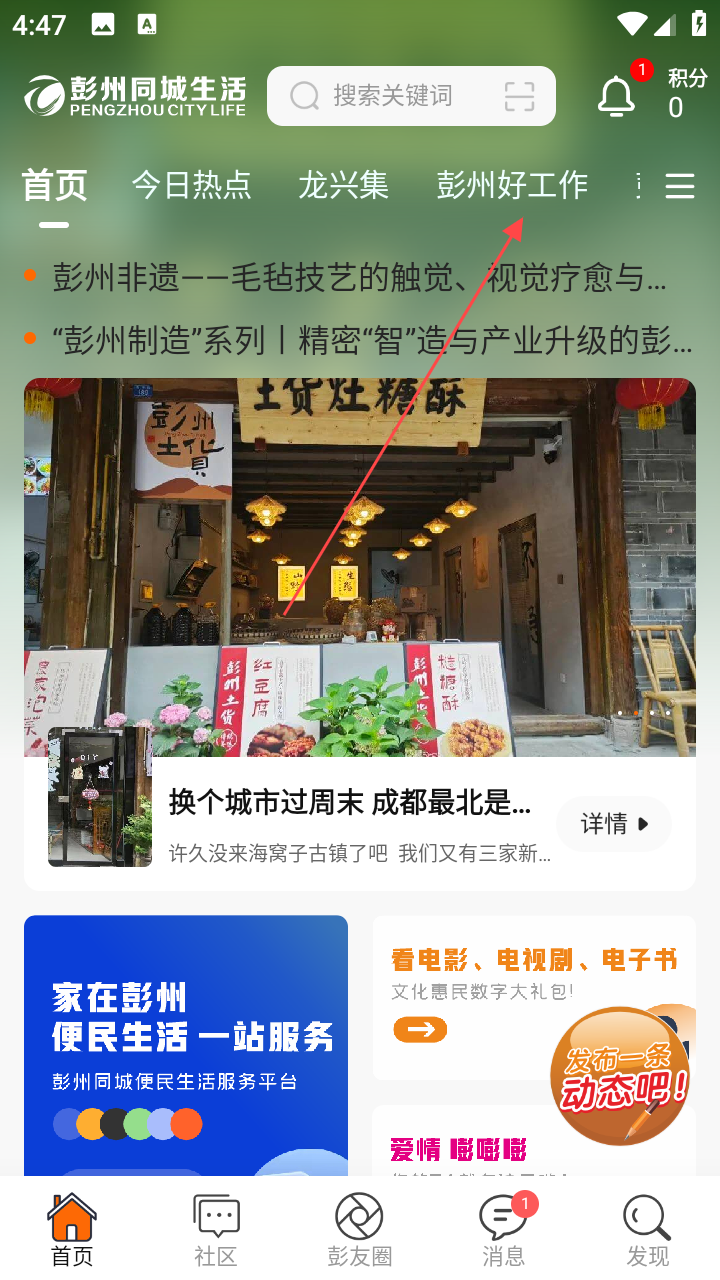
Task: Open the 爱情 嘭嘭嘭 card
Action: tap(460, 1148)
